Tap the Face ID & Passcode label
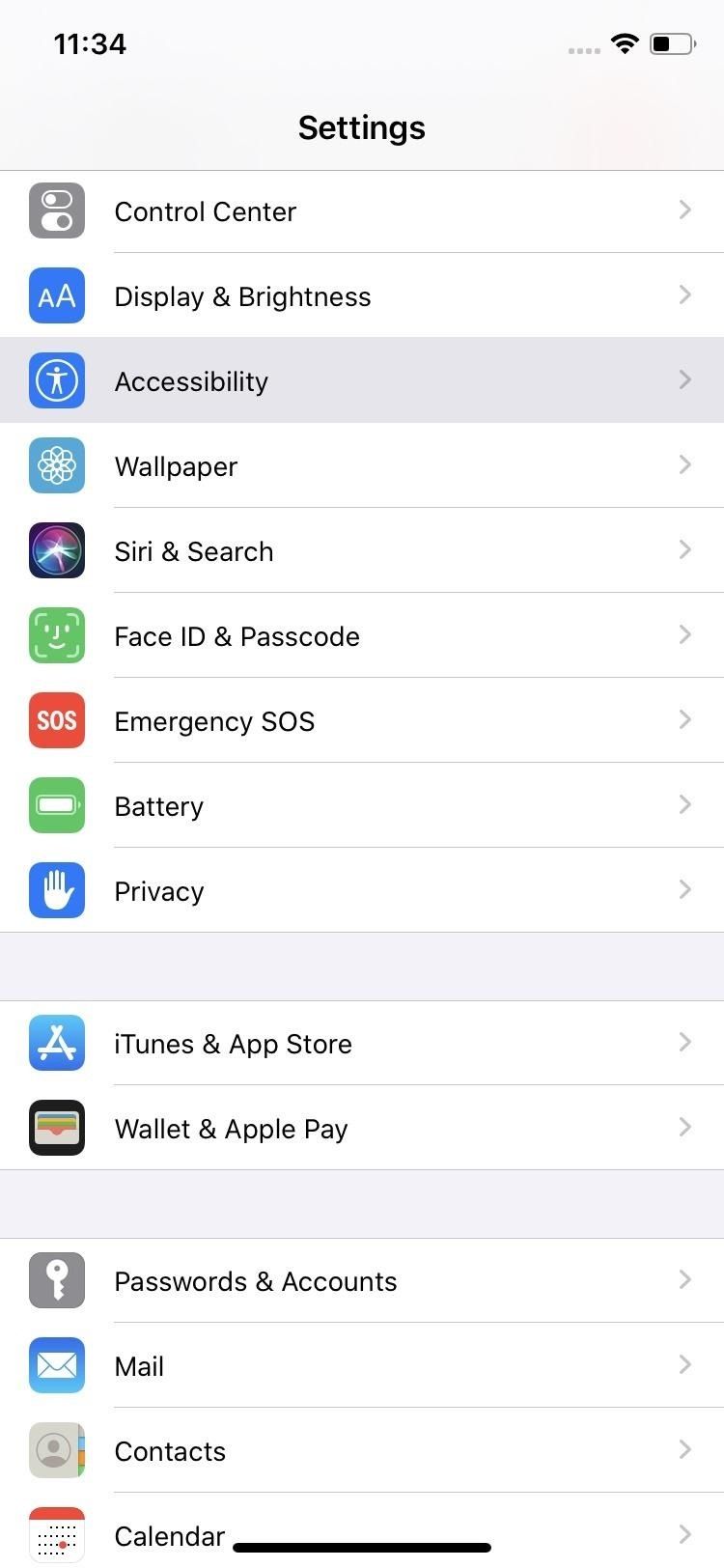This screenshot has width=724, height=1568. (237, 635)
